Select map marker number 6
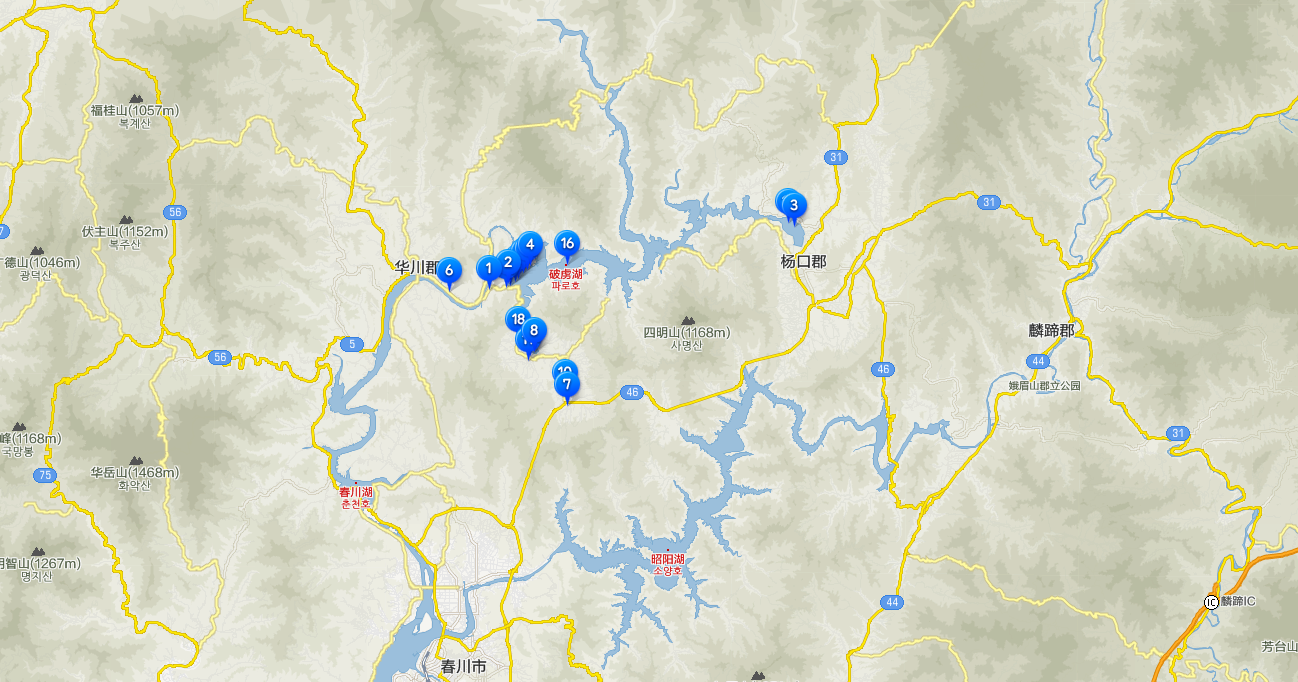The image size is (1298, 682). click(448, 269)
